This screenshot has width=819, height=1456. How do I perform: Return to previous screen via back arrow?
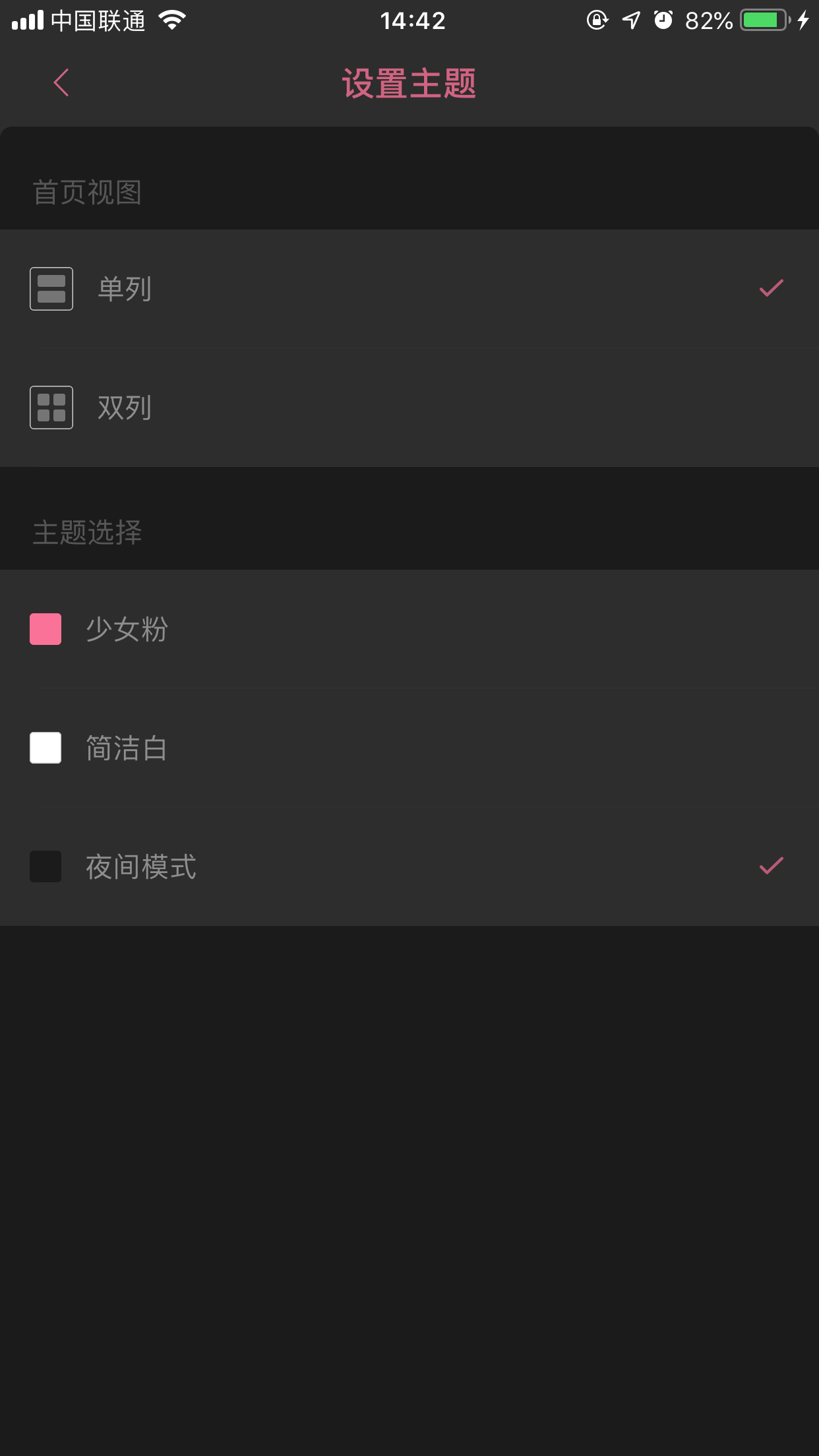(61, 83)
